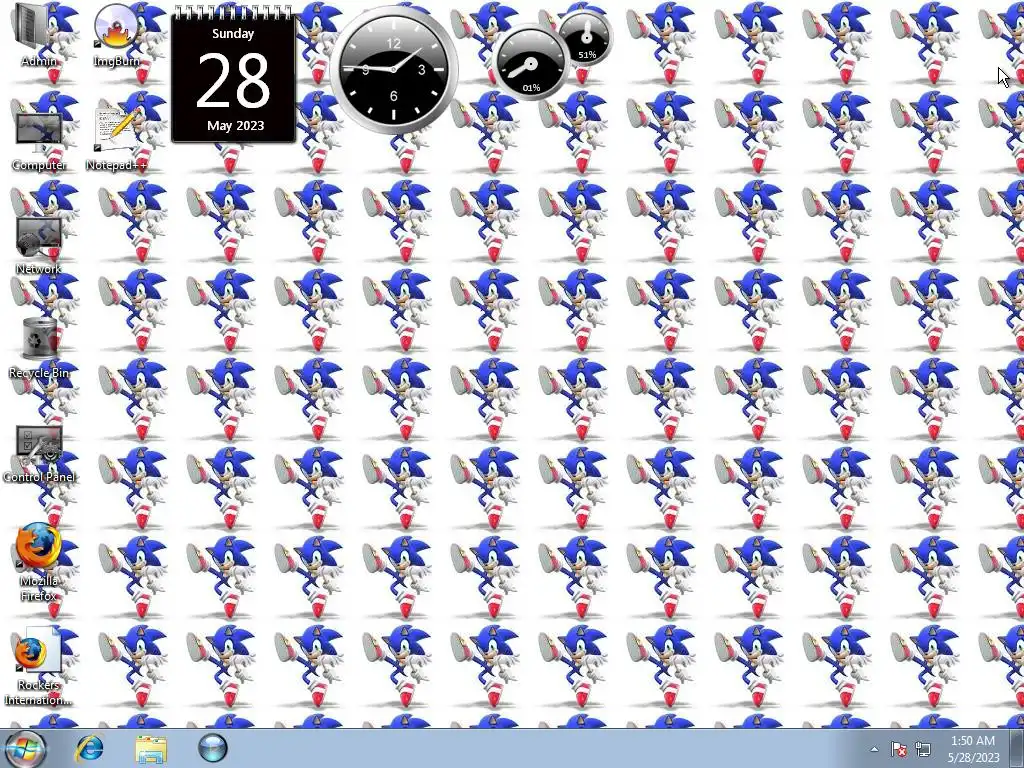
Task: Open the Windows Start menu
Action: click(x=25, y=748)
